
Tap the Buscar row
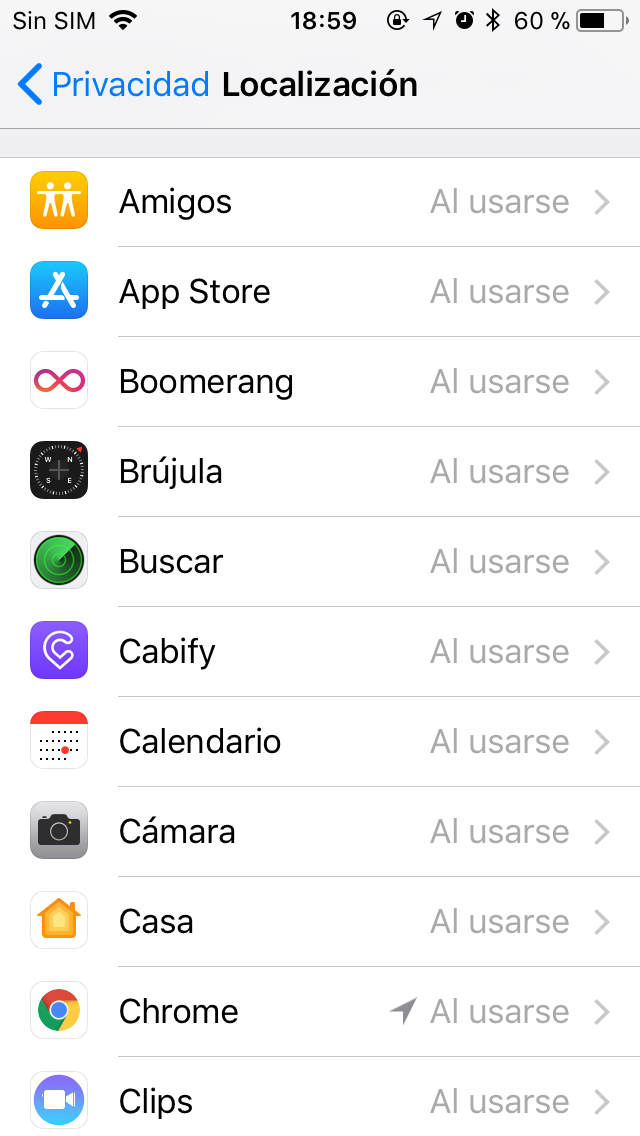click(x=320, y=561)
